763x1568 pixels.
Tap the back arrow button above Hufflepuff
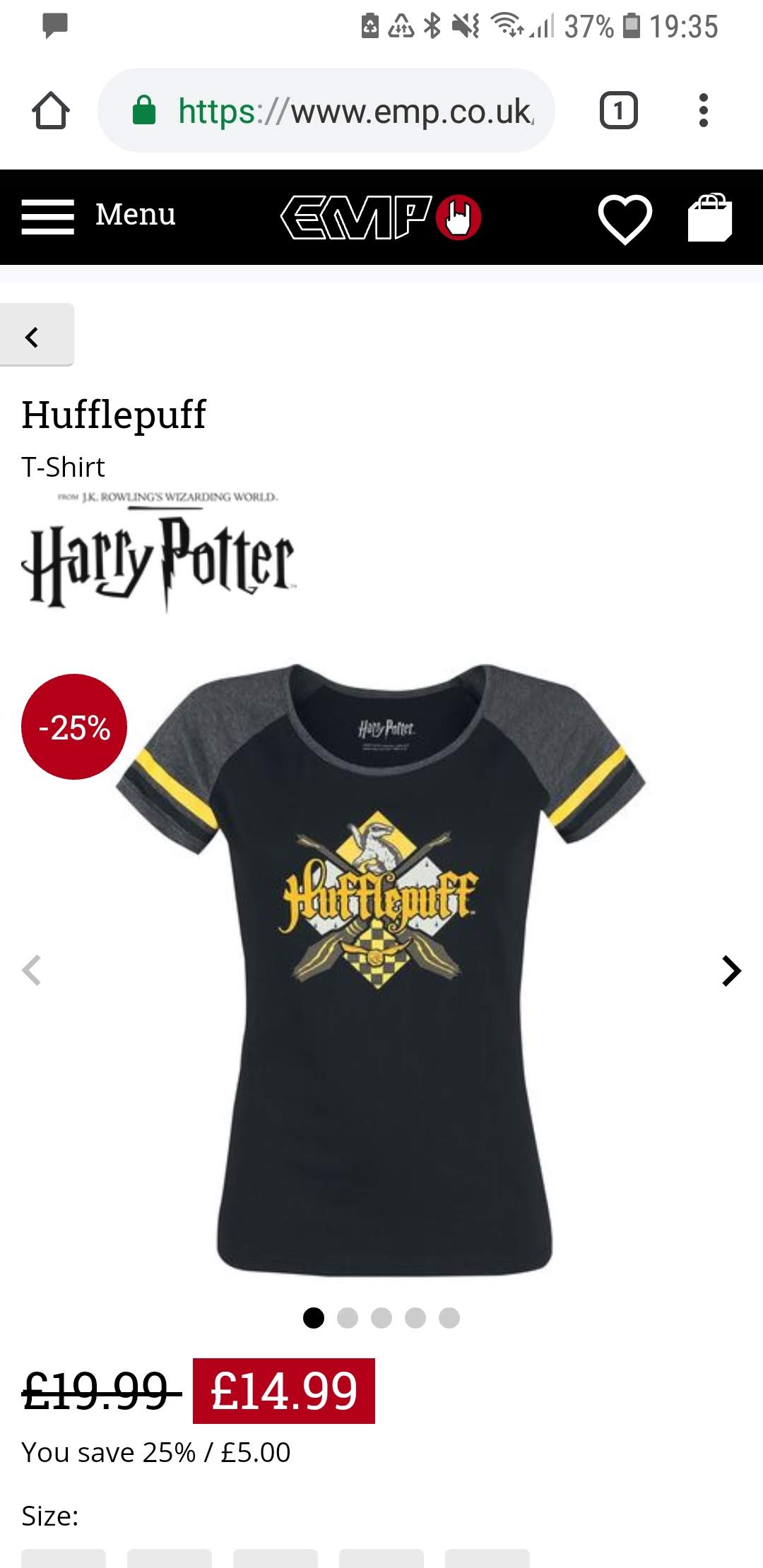click(37, 335)
